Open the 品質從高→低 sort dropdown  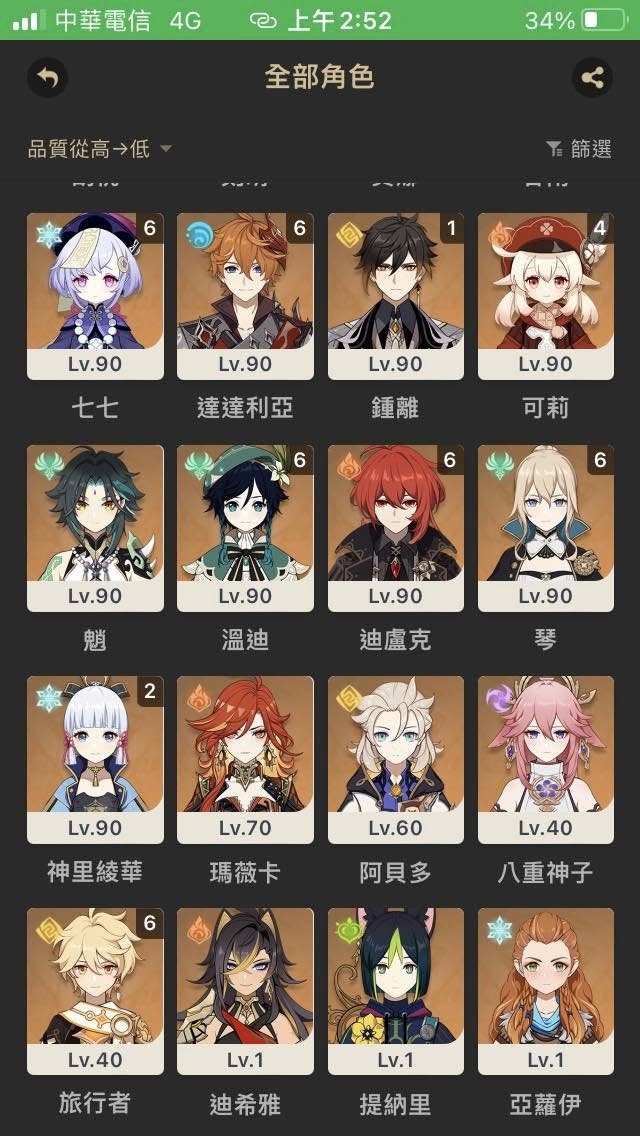(100, 149)
